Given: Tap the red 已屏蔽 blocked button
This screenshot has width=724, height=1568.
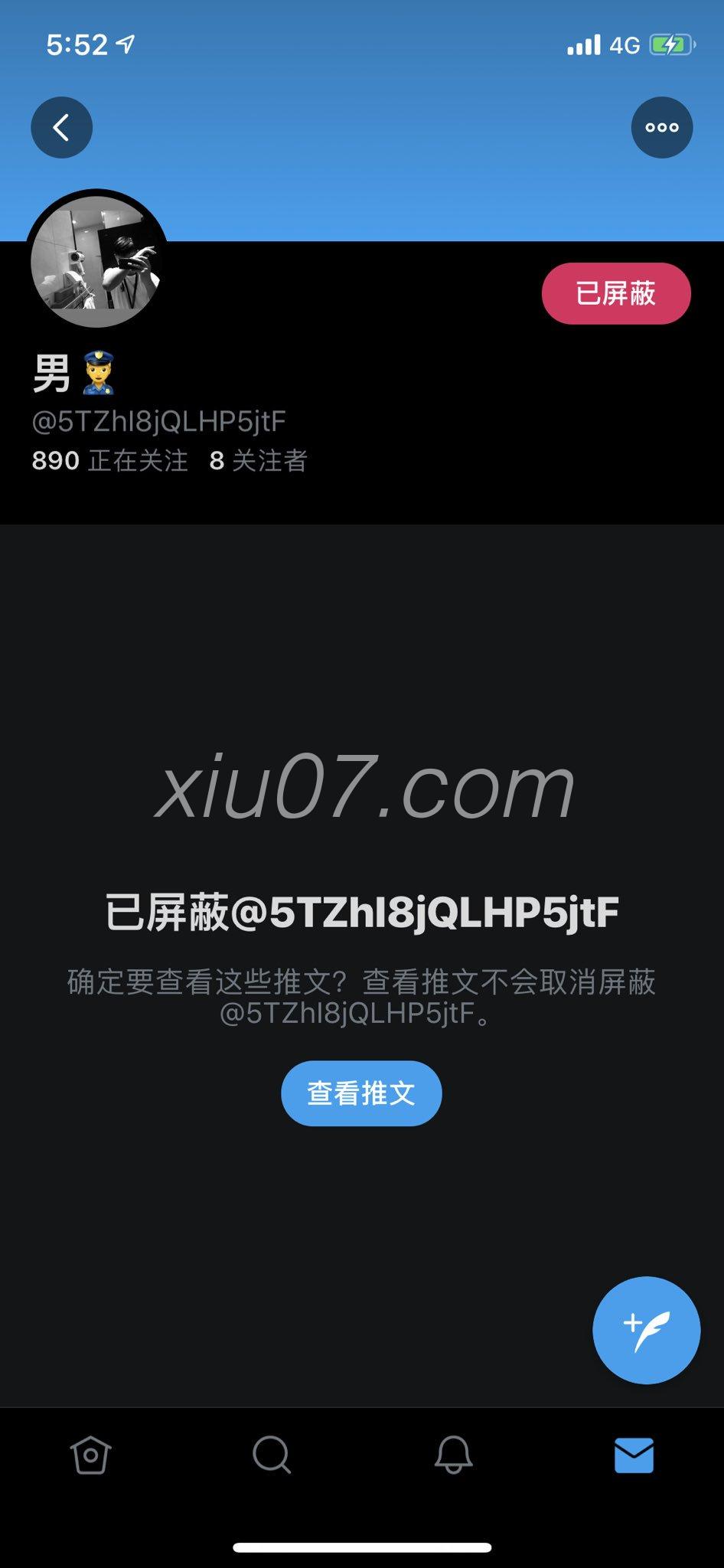Looking at the screenshot, I should pos(616,293).
